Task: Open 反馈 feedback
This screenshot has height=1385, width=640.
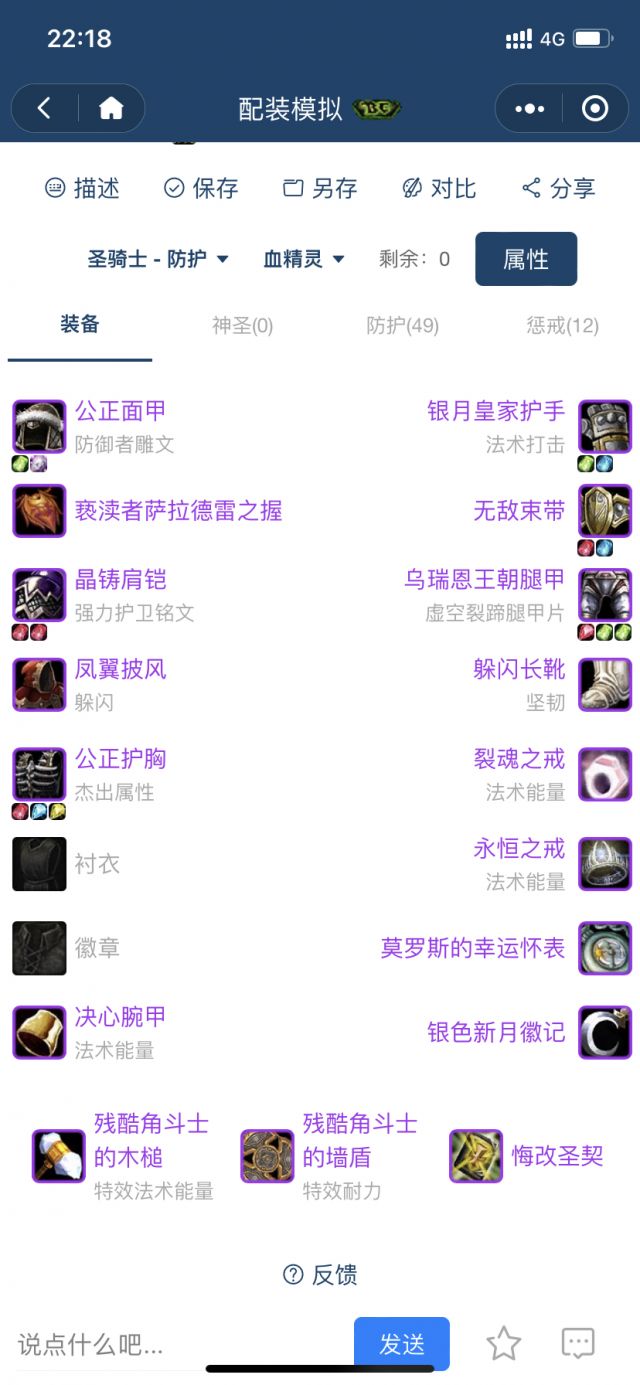Action: (x=320, y=1274)
